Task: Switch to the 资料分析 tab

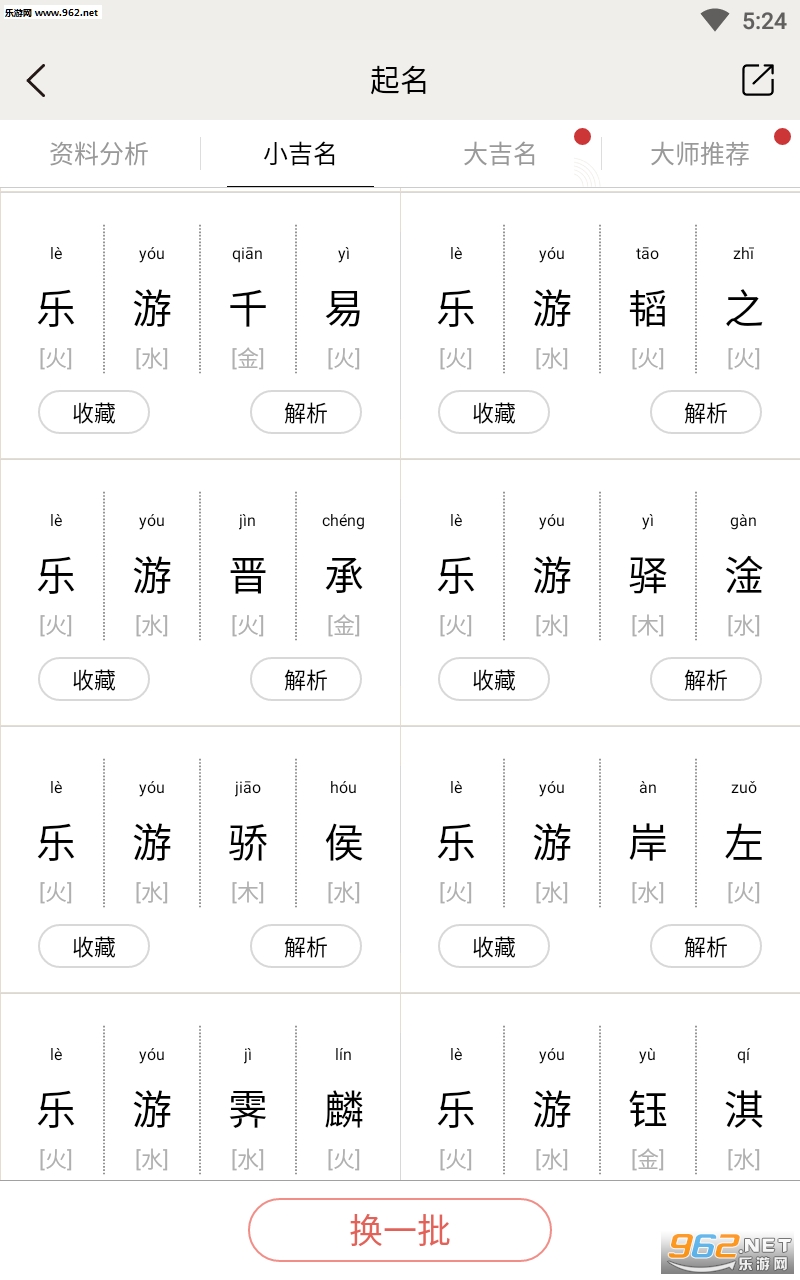Action: pyautogui.click(x=99, y=154)
